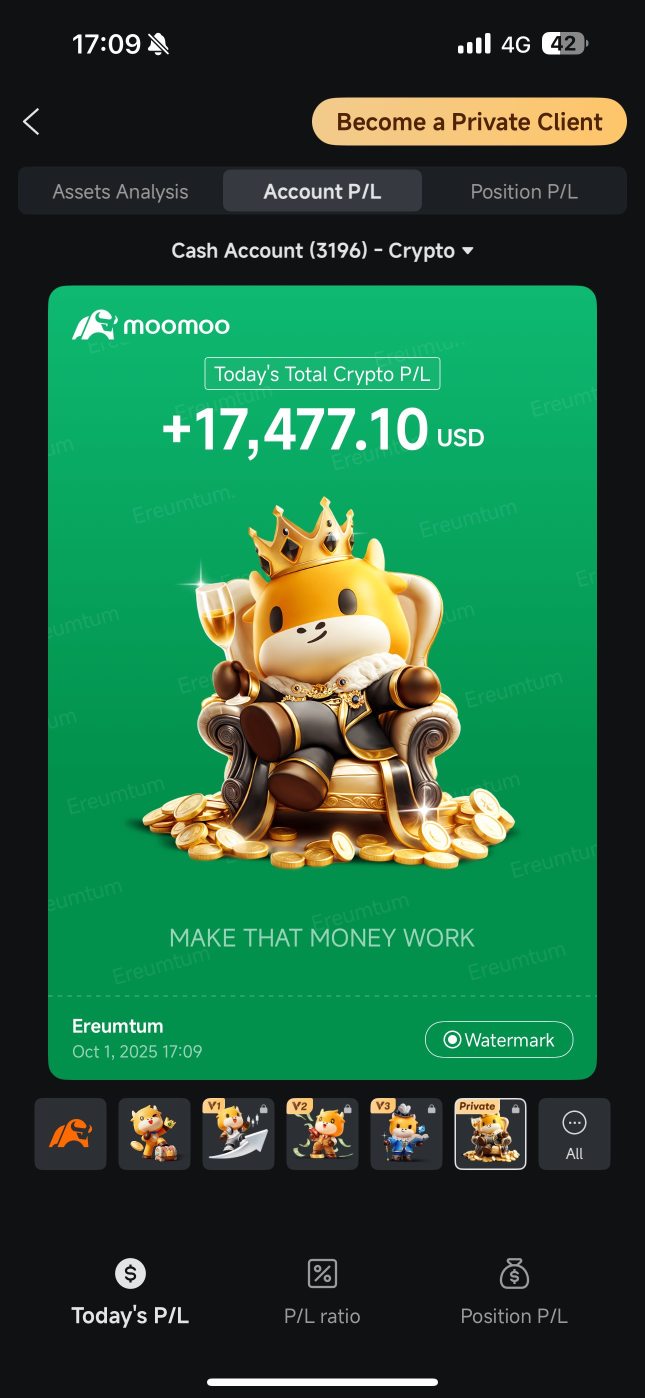
Task: Toggle the Watermark option
Action: [499, 1040]
